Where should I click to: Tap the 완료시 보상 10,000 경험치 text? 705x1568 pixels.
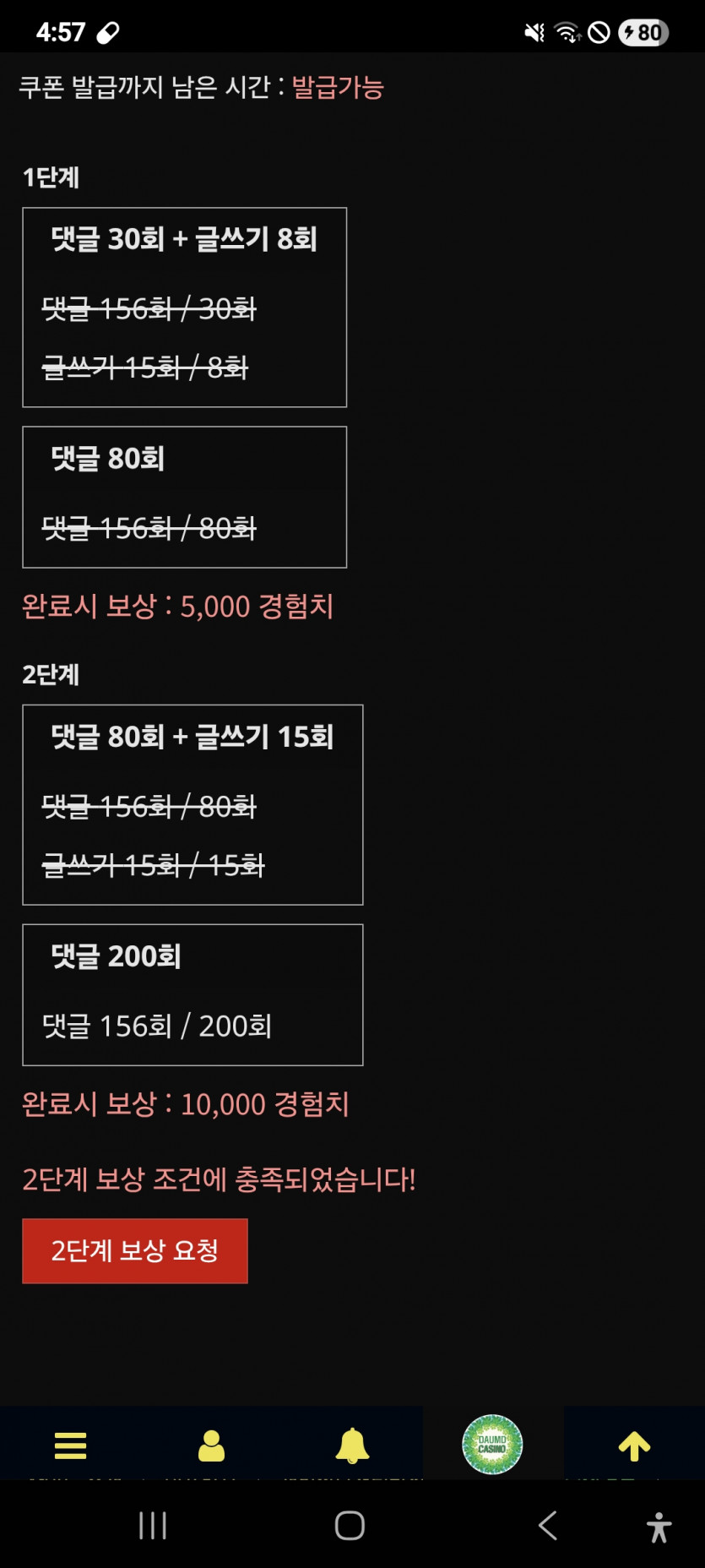pyautogui.click(x=187, y=1103)
